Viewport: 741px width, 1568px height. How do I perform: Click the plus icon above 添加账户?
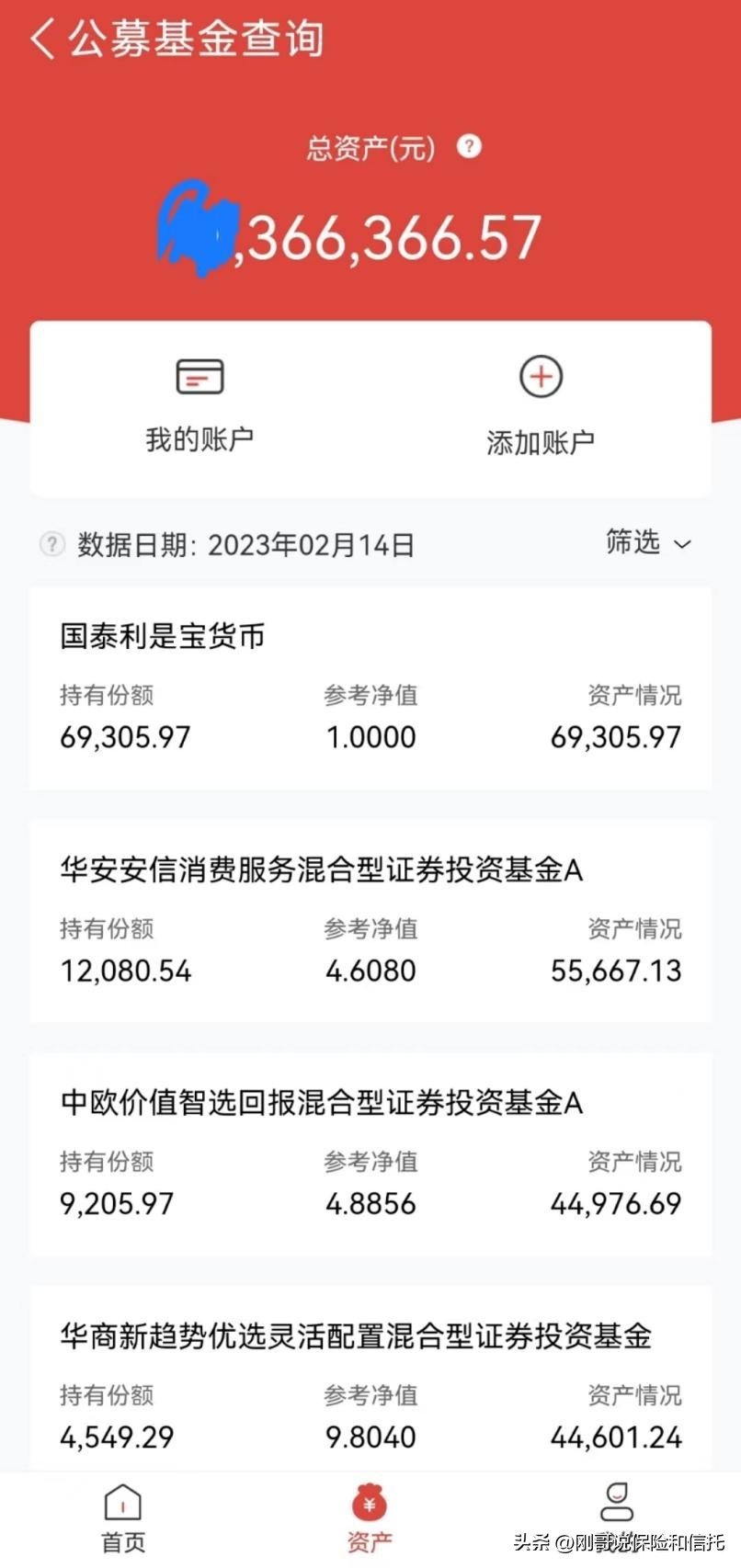[541, 375]
